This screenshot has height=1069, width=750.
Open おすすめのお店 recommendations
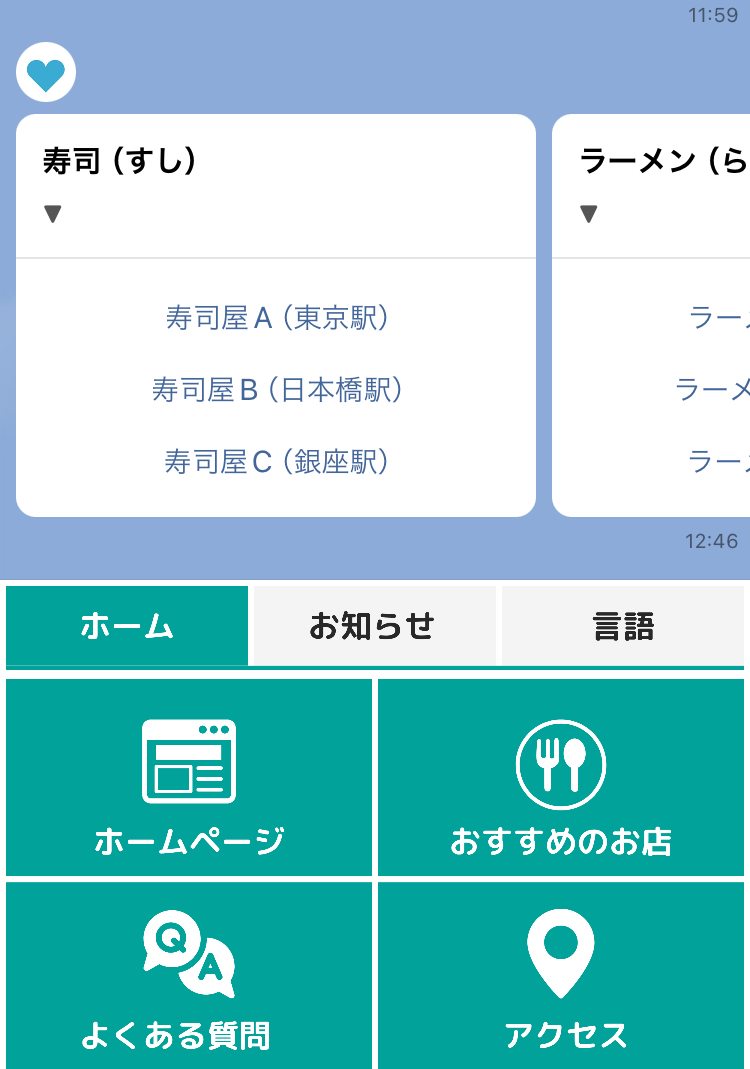[x=560, y=778]
